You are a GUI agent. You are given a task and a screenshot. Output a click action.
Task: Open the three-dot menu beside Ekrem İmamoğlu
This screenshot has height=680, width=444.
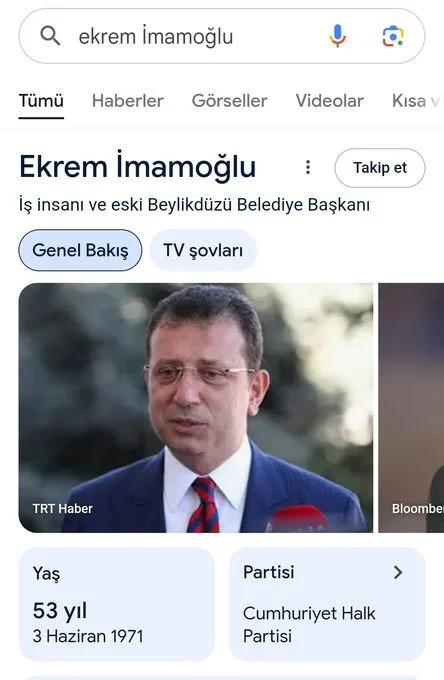point(308,167)
